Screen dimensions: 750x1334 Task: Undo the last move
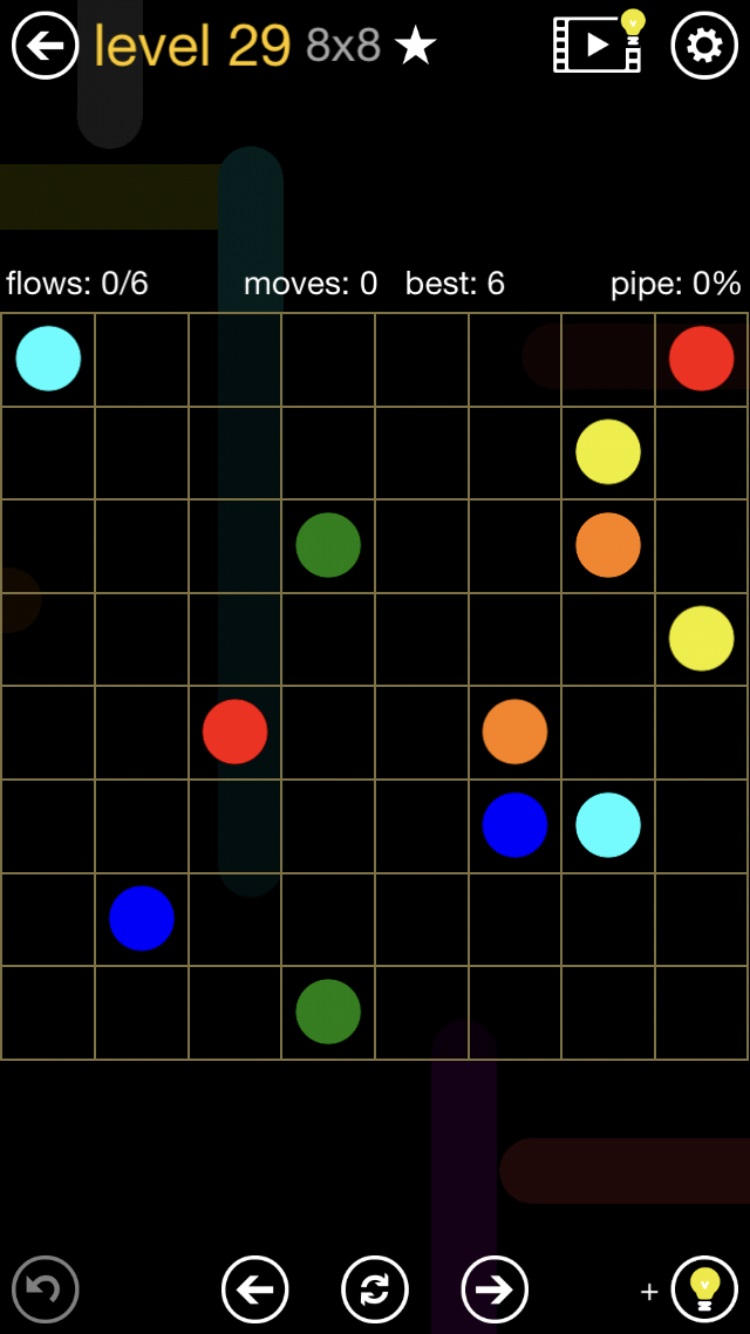tap(45, 1289)
